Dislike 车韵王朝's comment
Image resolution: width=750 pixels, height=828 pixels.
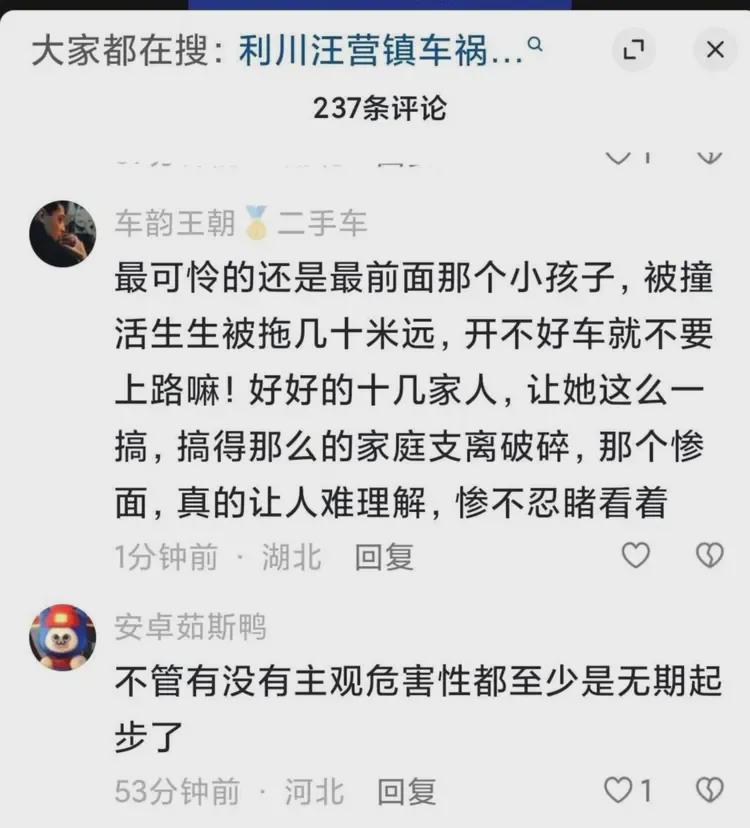pyautogui.click(x=709, y=555)
